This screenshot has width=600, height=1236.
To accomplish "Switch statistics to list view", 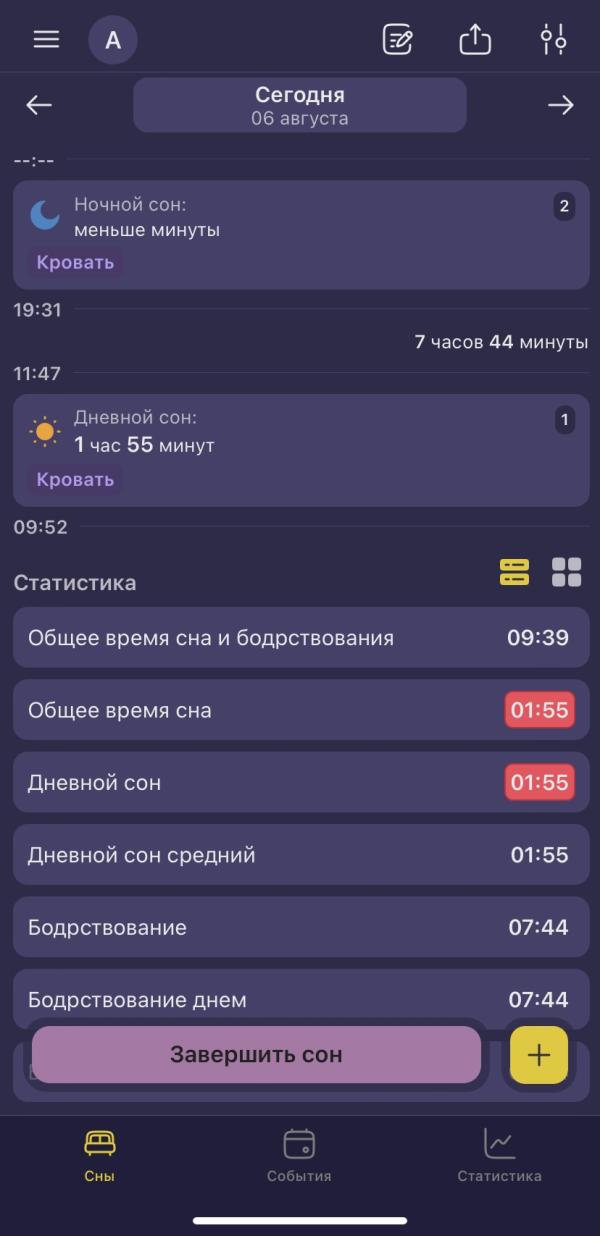I will coord(514,572).
